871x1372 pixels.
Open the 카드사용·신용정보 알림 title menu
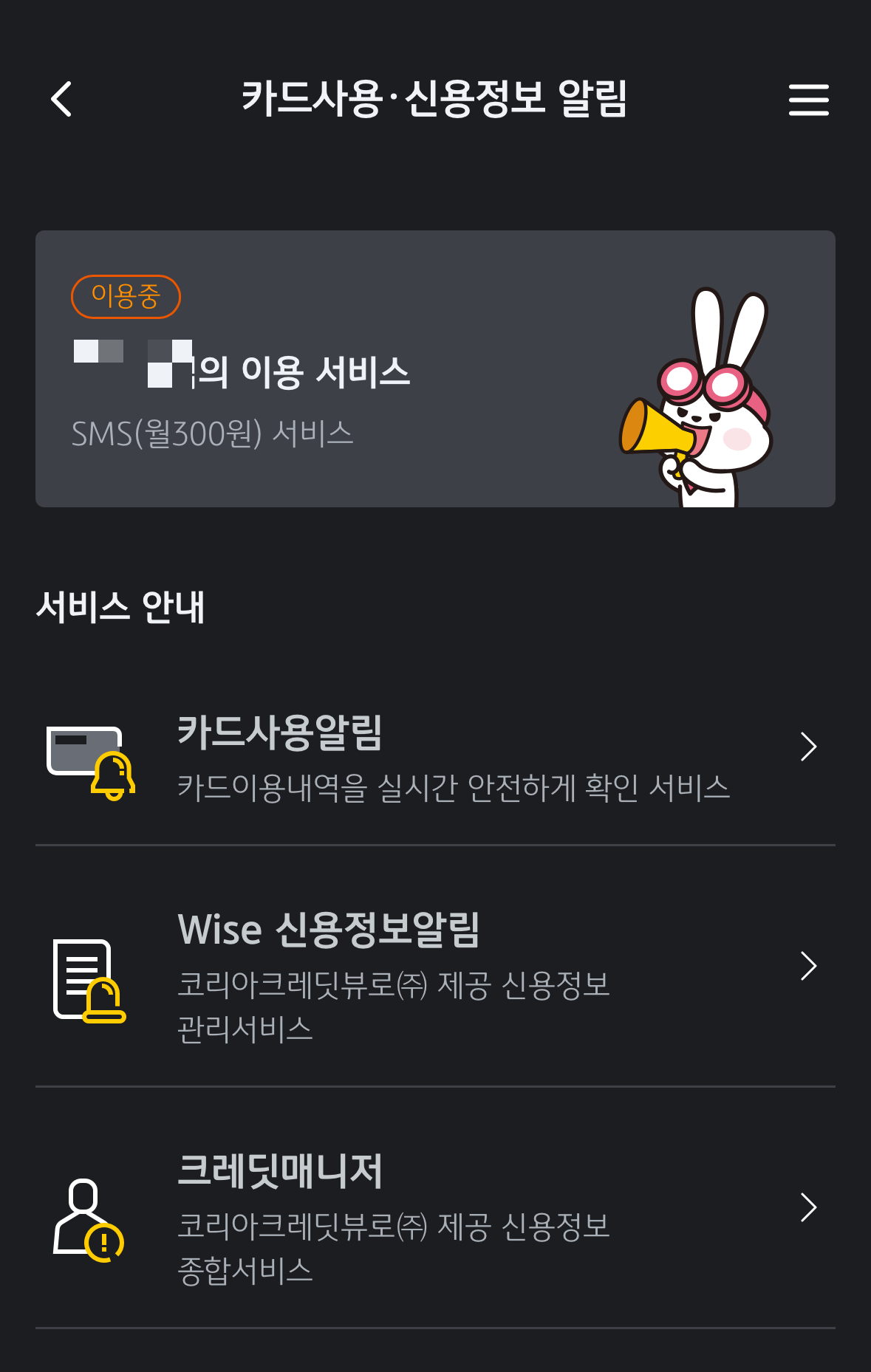coord(435,100)
